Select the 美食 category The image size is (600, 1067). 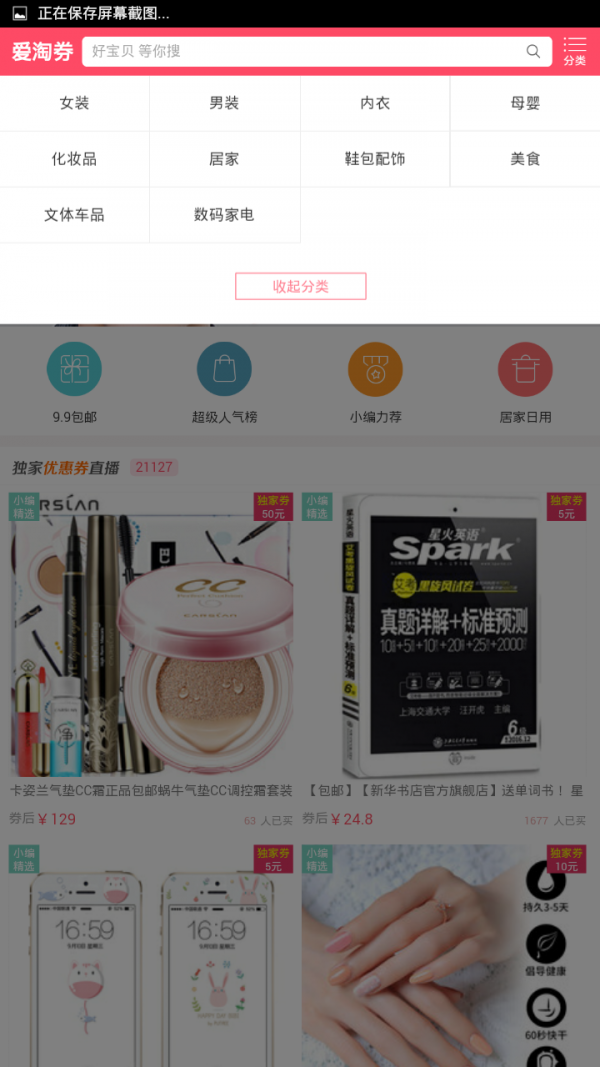tap(525, 159)
